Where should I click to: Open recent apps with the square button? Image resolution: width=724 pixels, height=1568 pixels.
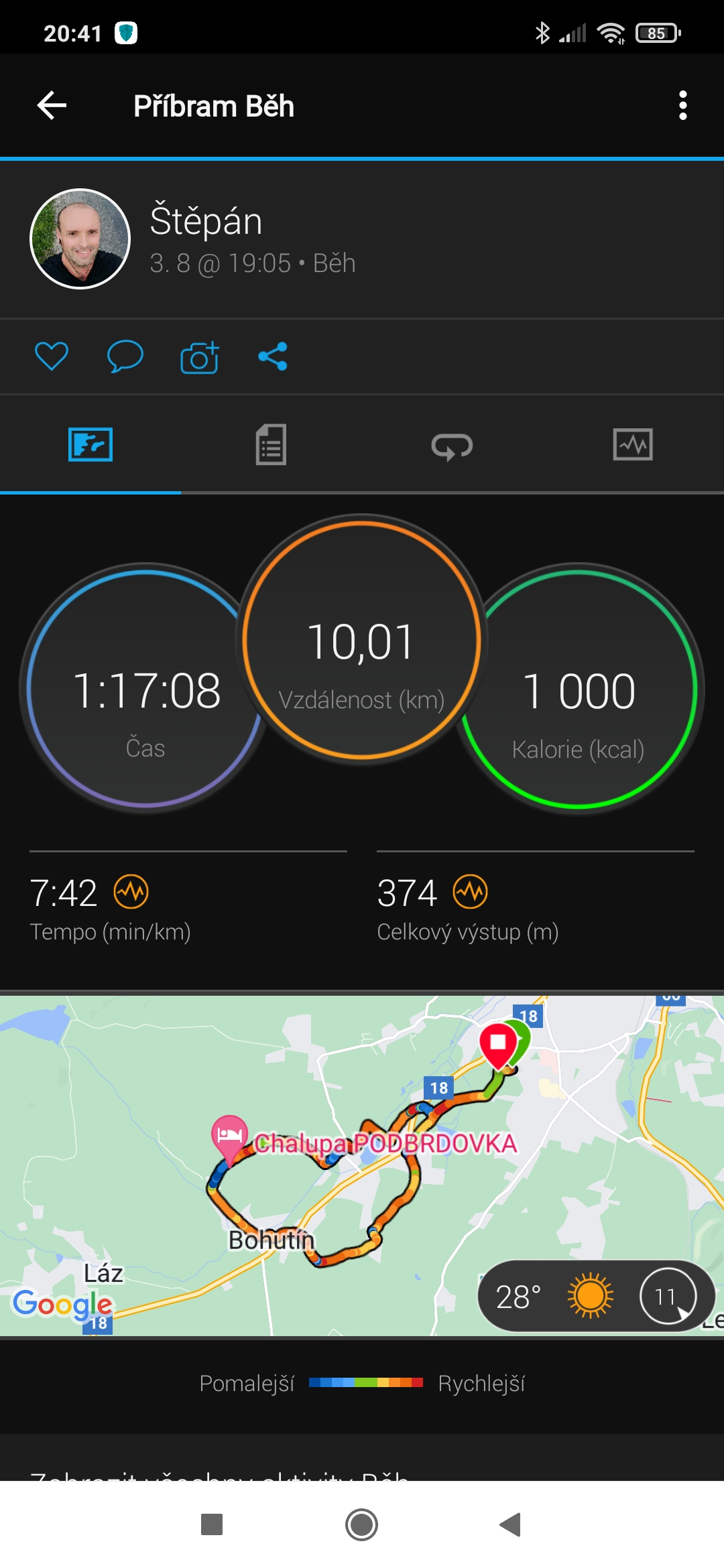(x=212, y=1524)
